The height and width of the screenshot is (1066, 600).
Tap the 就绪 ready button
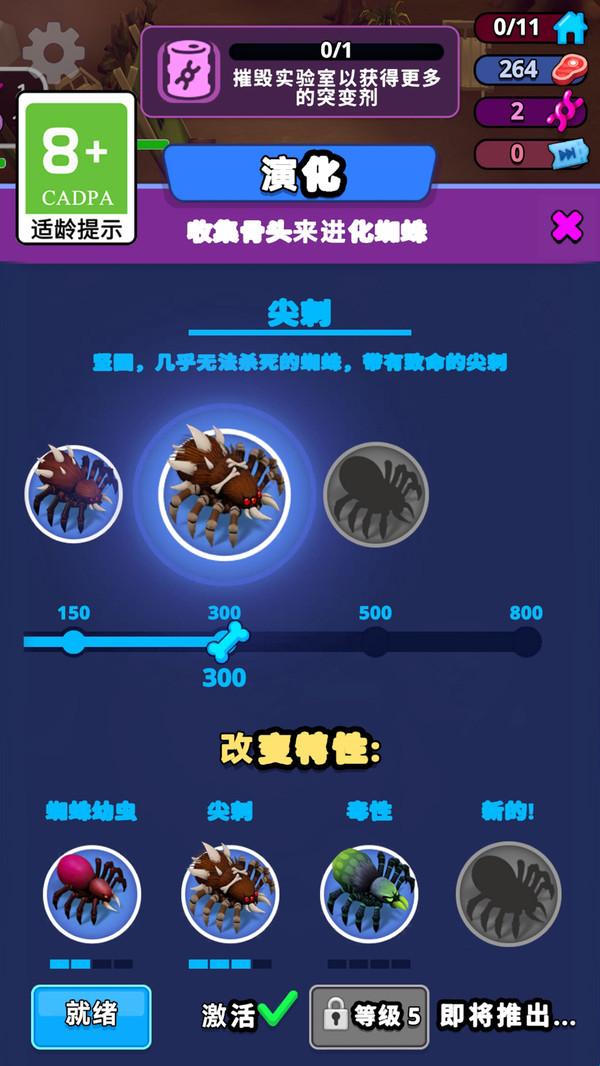[91, 1016]
